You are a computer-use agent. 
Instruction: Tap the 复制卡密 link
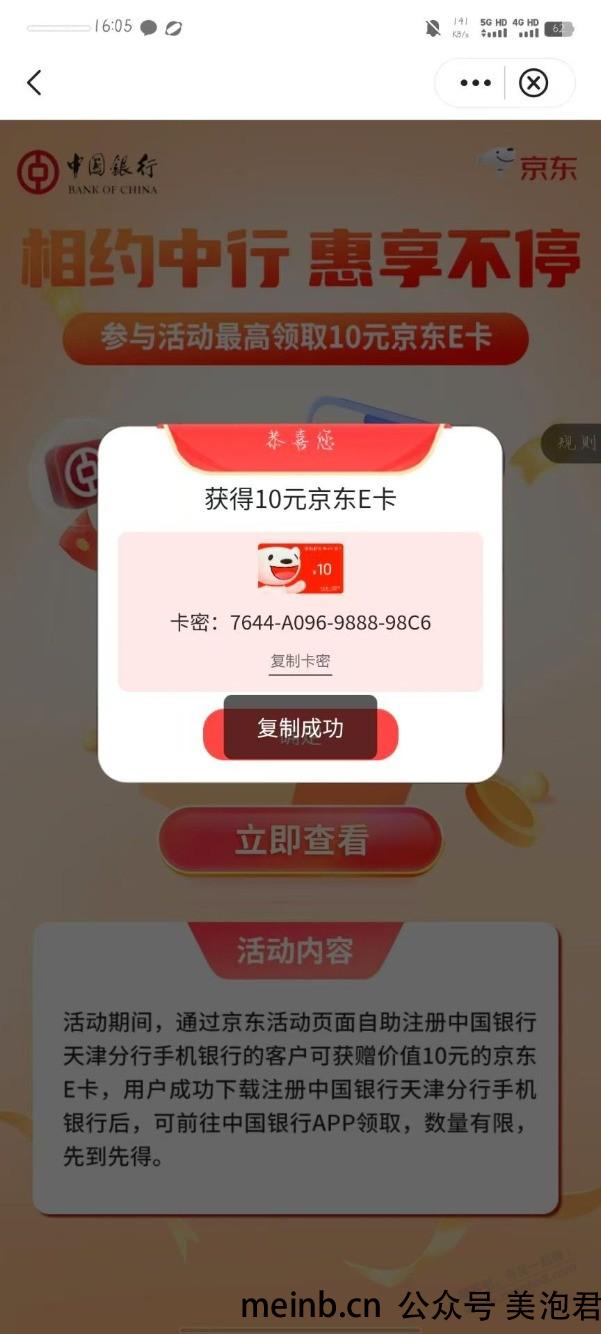point(300,661)
